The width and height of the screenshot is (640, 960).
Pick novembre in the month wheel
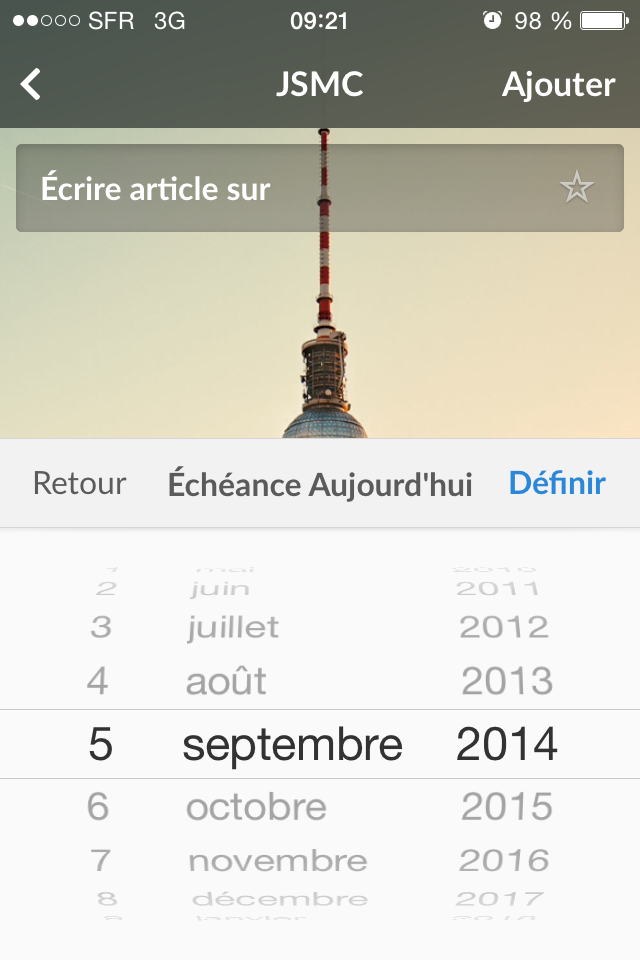(x=277, y=860)
